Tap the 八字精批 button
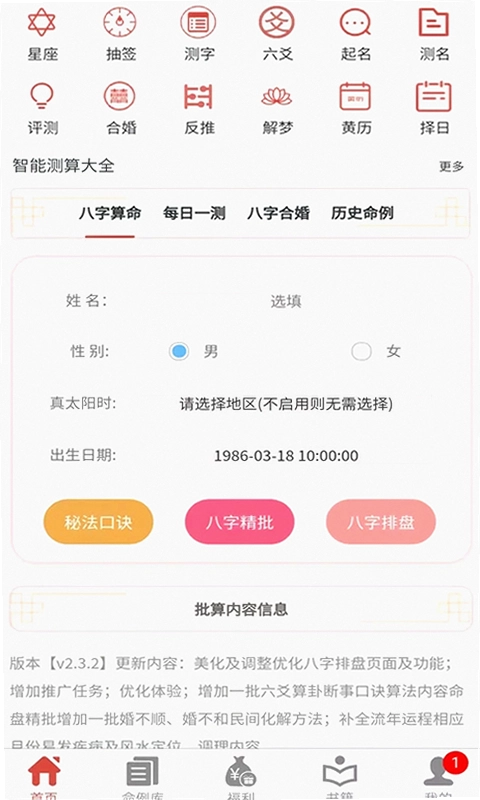This screenshot has height=800, width=480. [x=240, y=522]
